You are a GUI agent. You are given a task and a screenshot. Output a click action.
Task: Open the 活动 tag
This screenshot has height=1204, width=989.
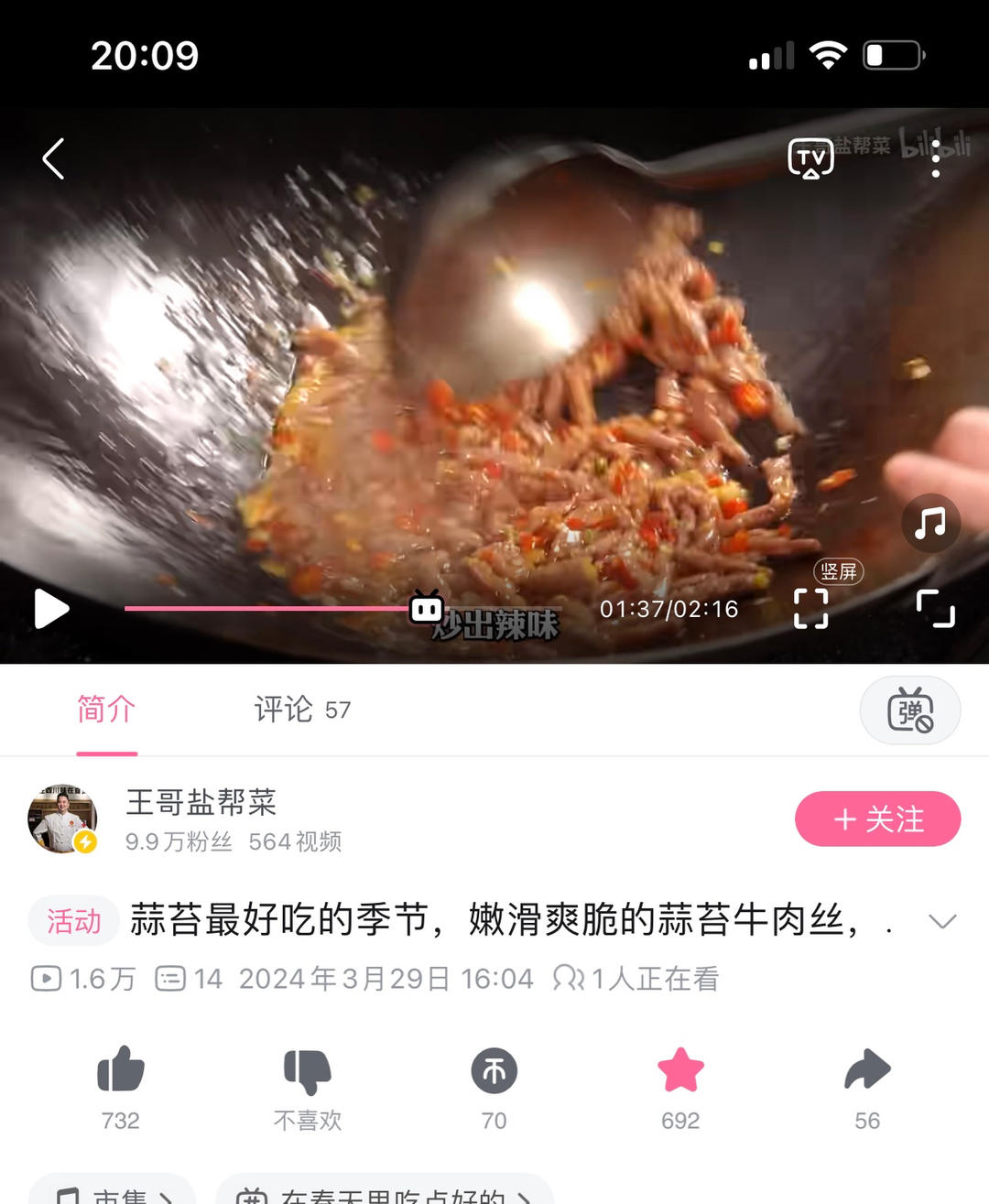pos(73,921)
